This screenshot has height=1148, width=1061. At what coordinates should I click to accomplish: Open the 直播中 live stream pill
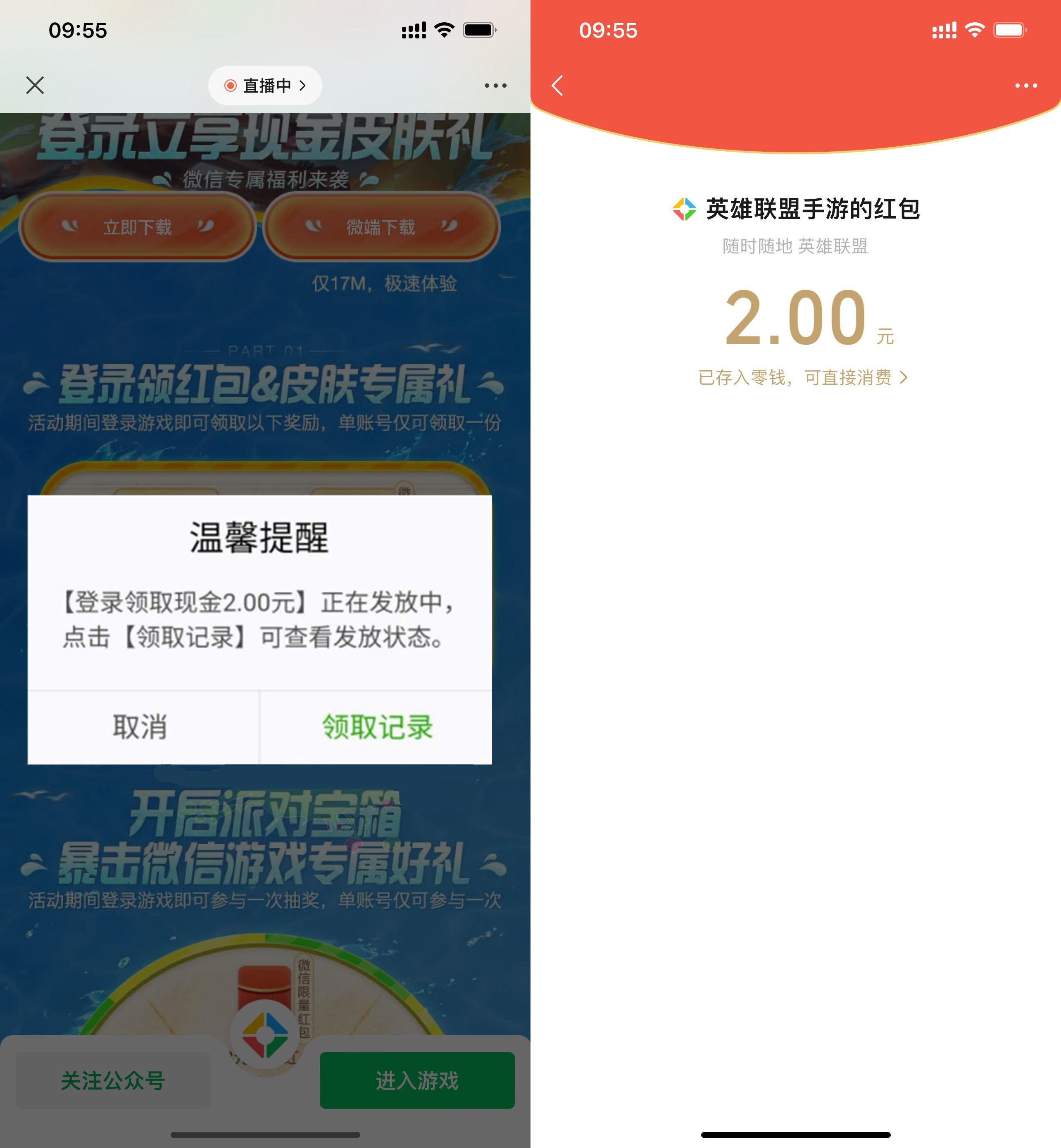265,86
